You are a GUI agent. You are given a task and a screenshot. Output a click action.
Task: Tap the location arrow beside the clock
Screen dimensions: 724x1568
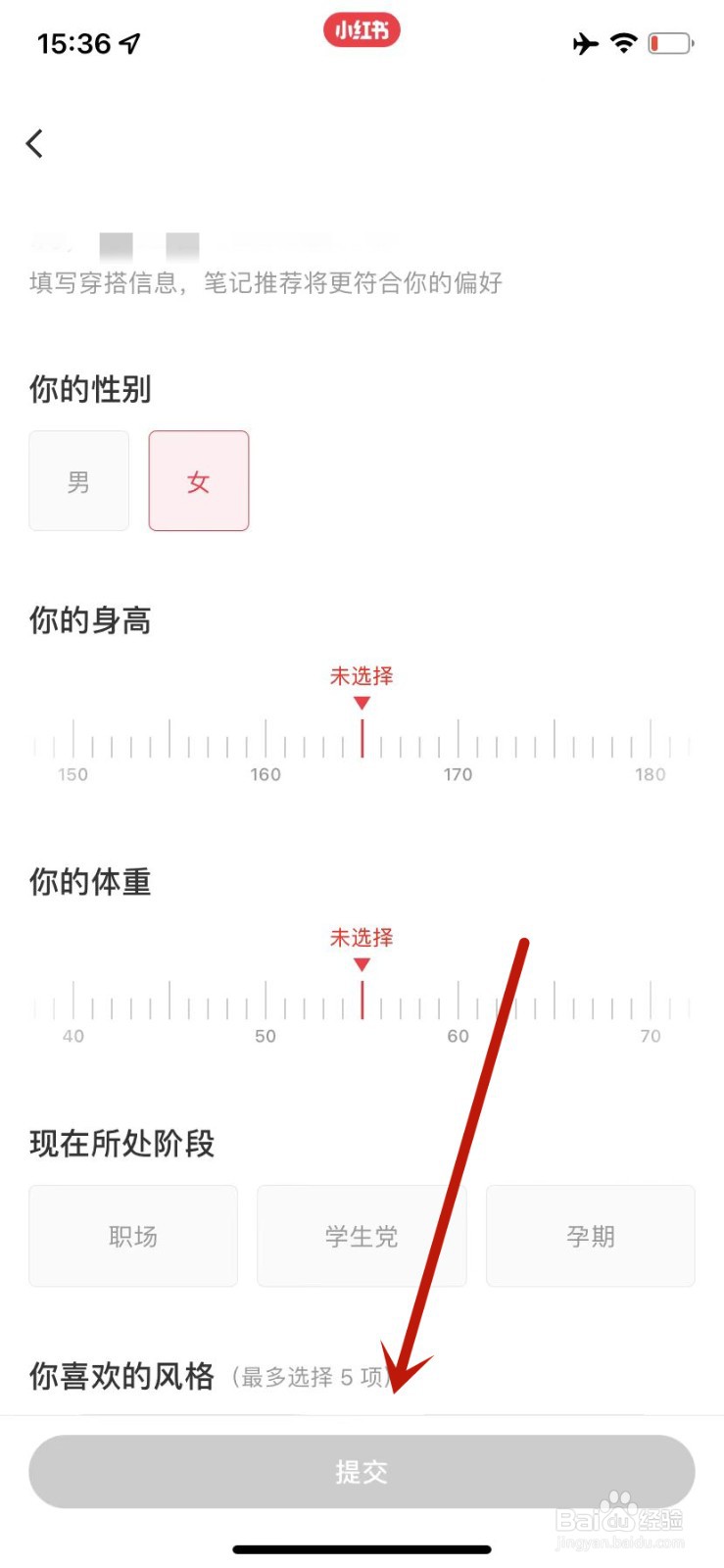click(x=127, y=42)
